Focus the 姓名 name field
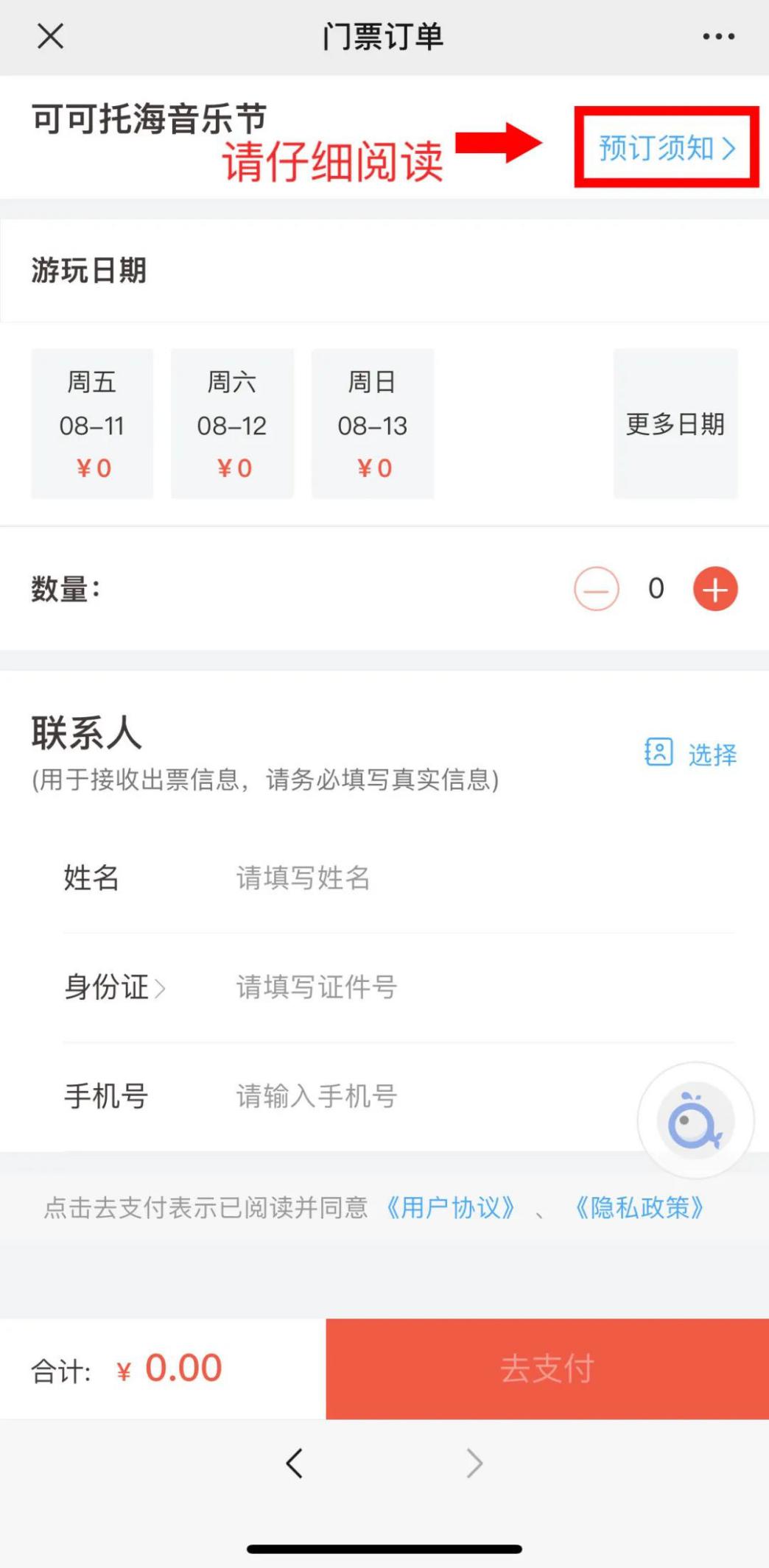 (442, 877)
